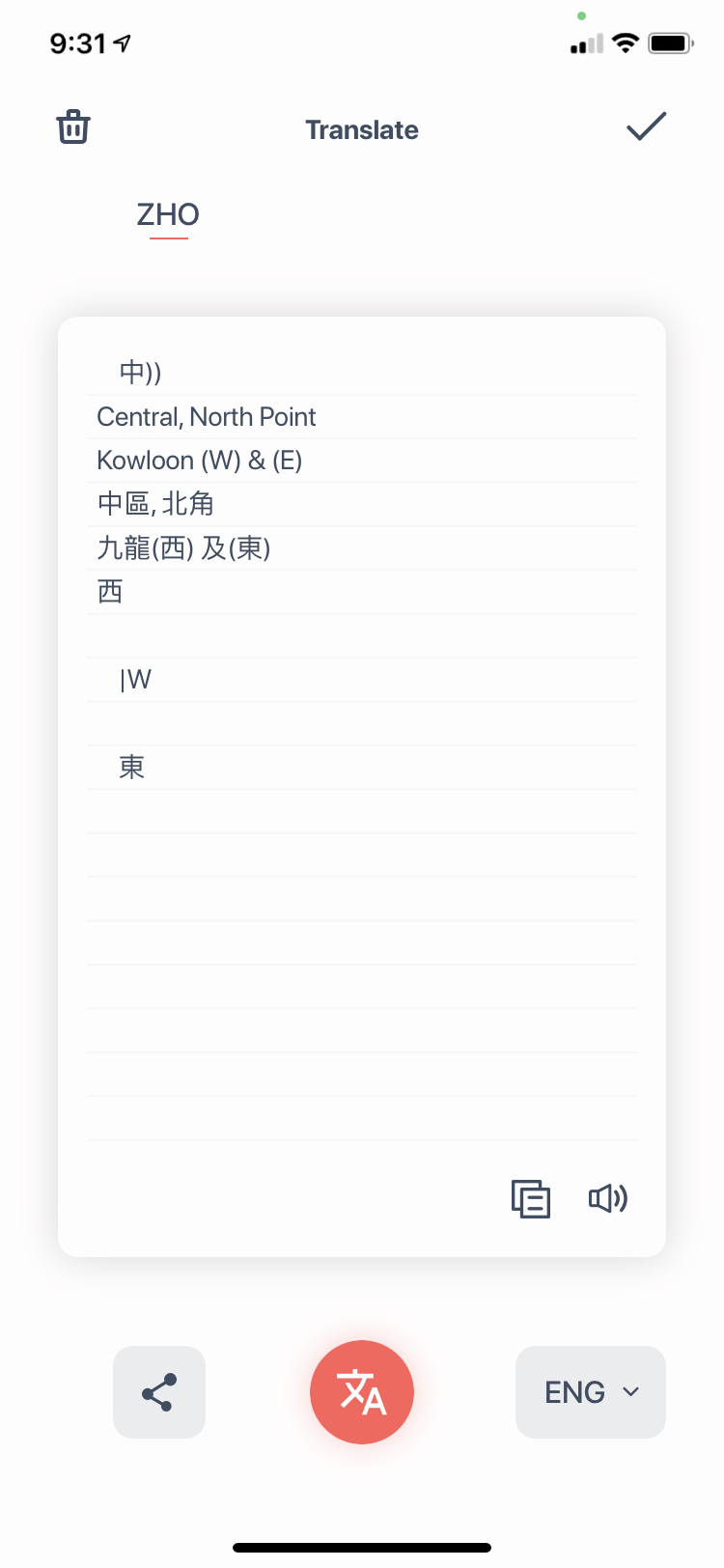Open the ENG target language dropdown
The image size is (724, 1568).
pyautogui.click(x=591, y=1392)
